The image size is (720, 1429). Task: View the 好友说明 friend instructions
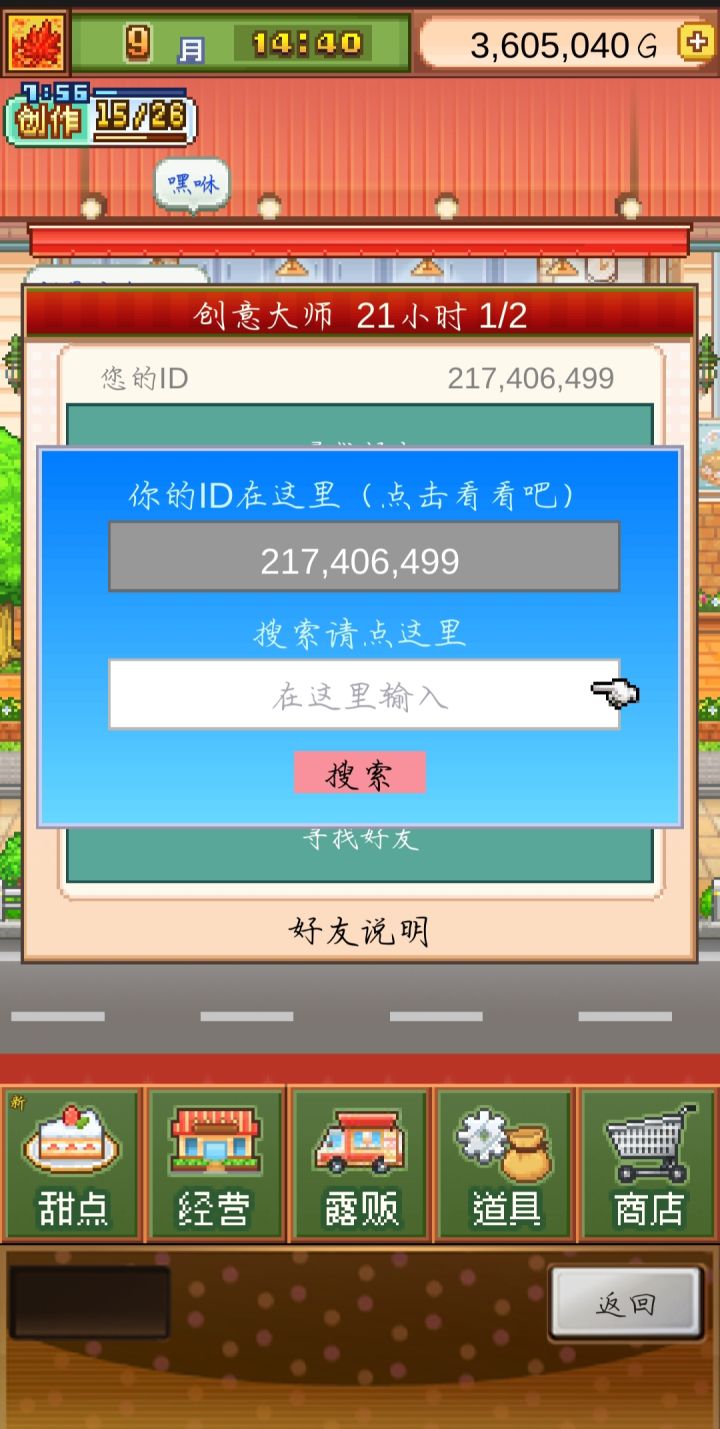[360, 930]
